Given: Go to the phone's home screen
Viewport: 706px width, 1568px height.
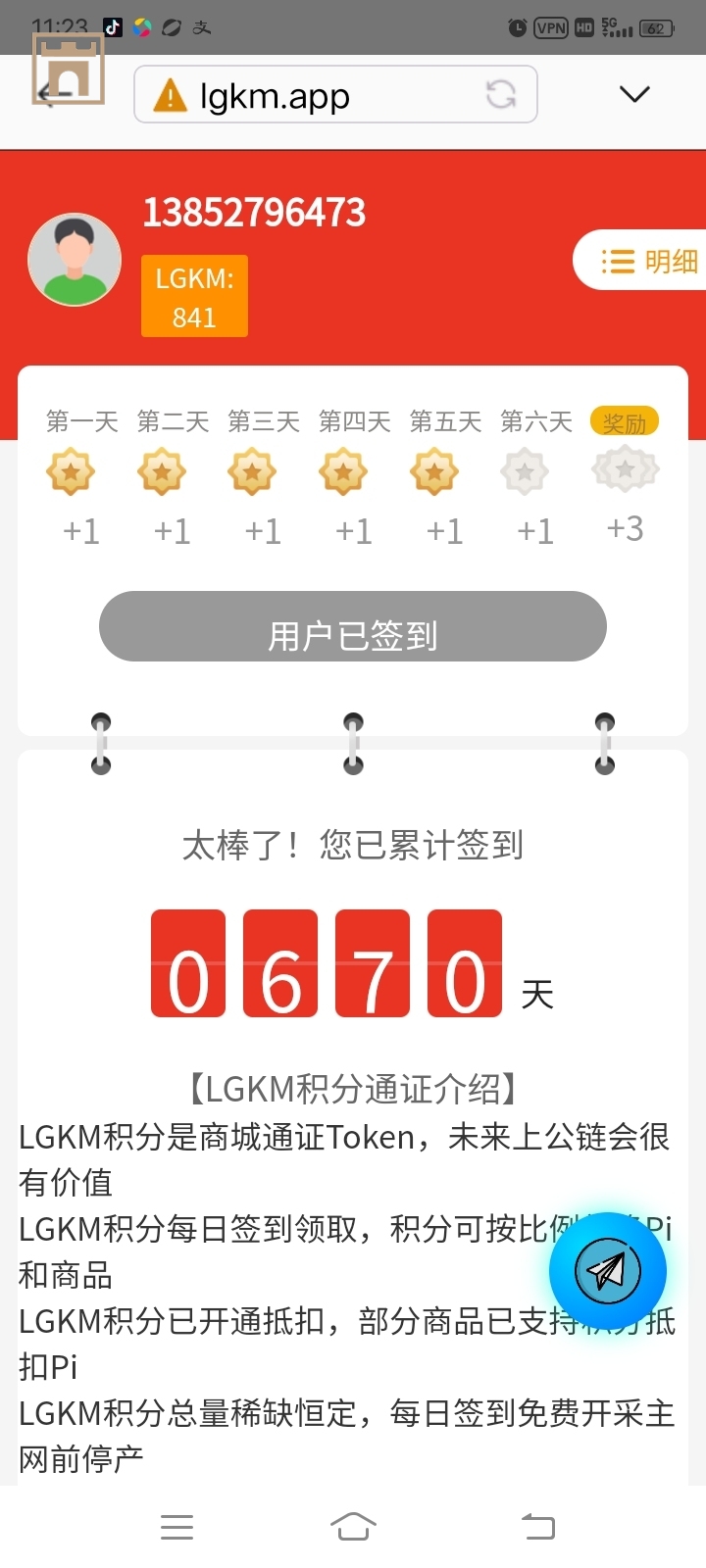Looking at the screenshot, I should 353,1526.
